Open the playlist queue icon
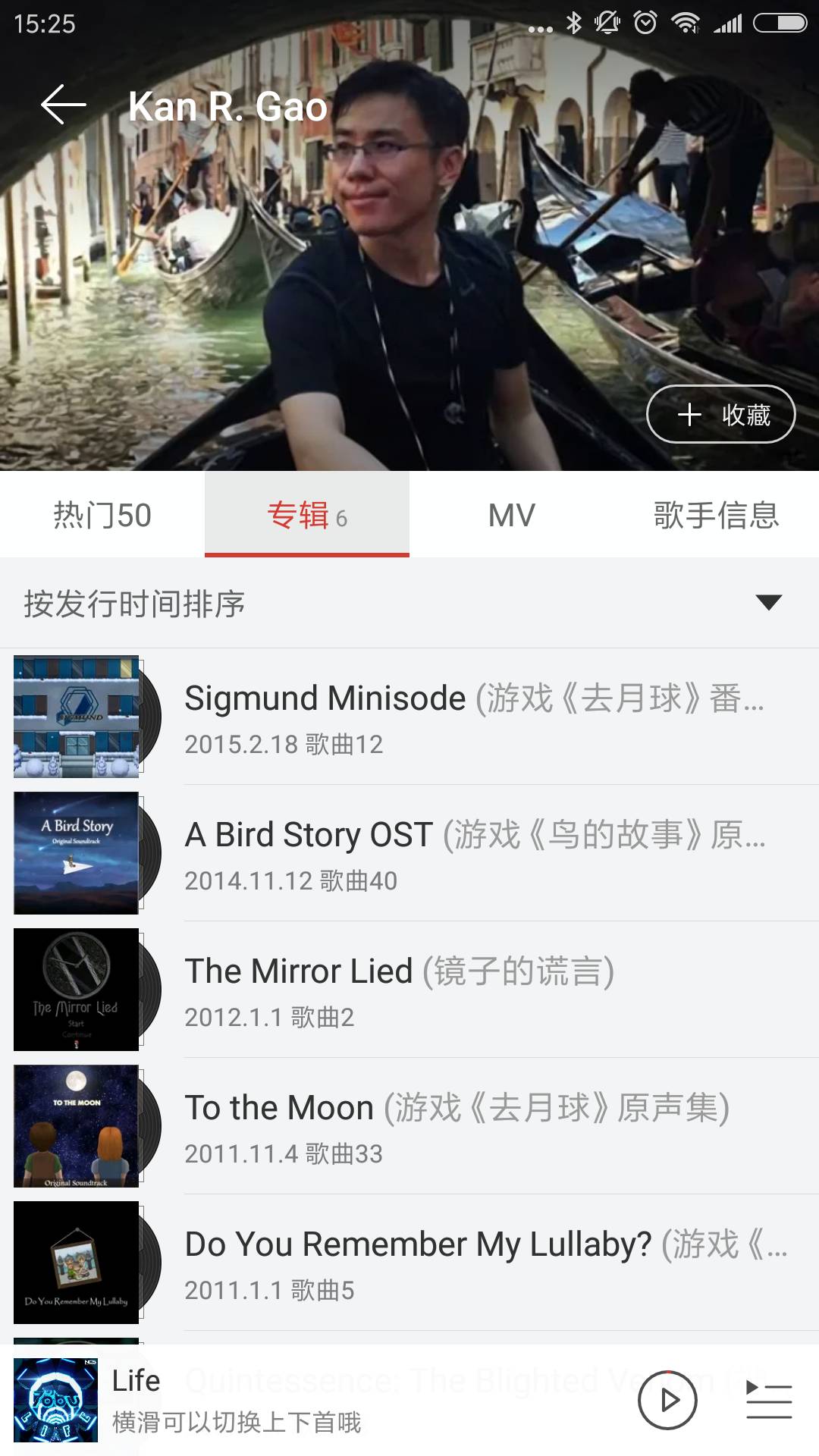Screen dimensions: 819x1456 pos(769,1400)
